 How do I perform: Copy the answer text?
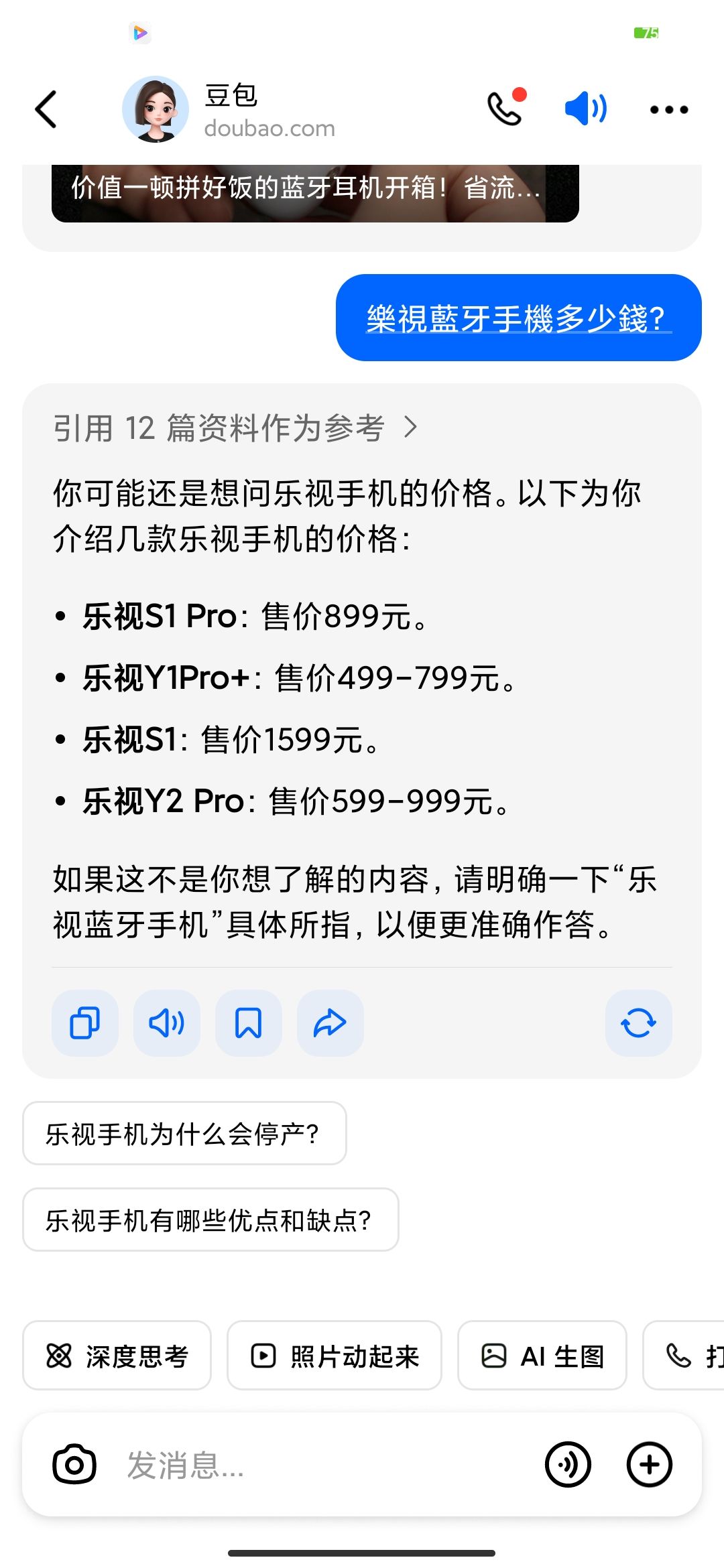click(x=85, y=1023)
